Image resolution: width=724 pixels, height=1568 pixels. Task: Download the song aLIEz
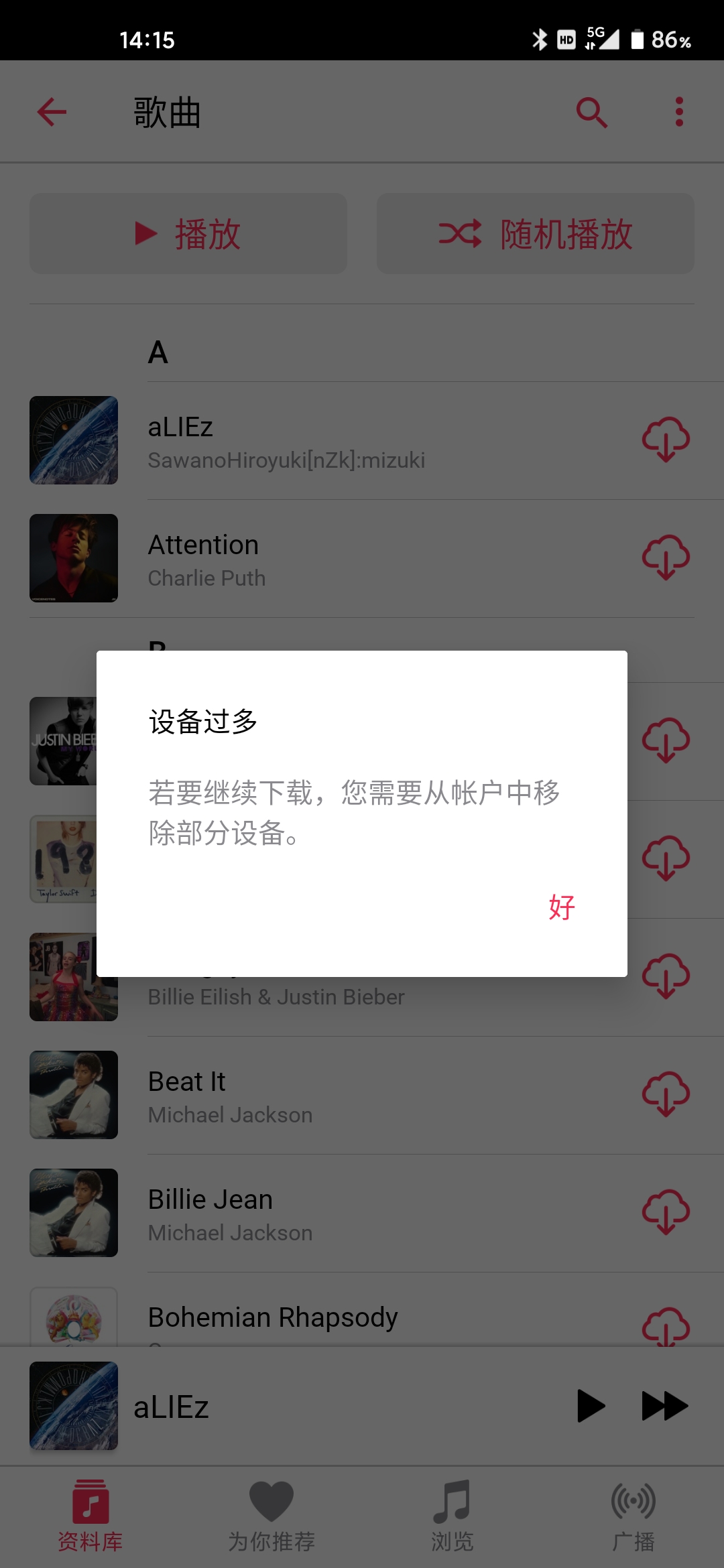coord(666,440)
